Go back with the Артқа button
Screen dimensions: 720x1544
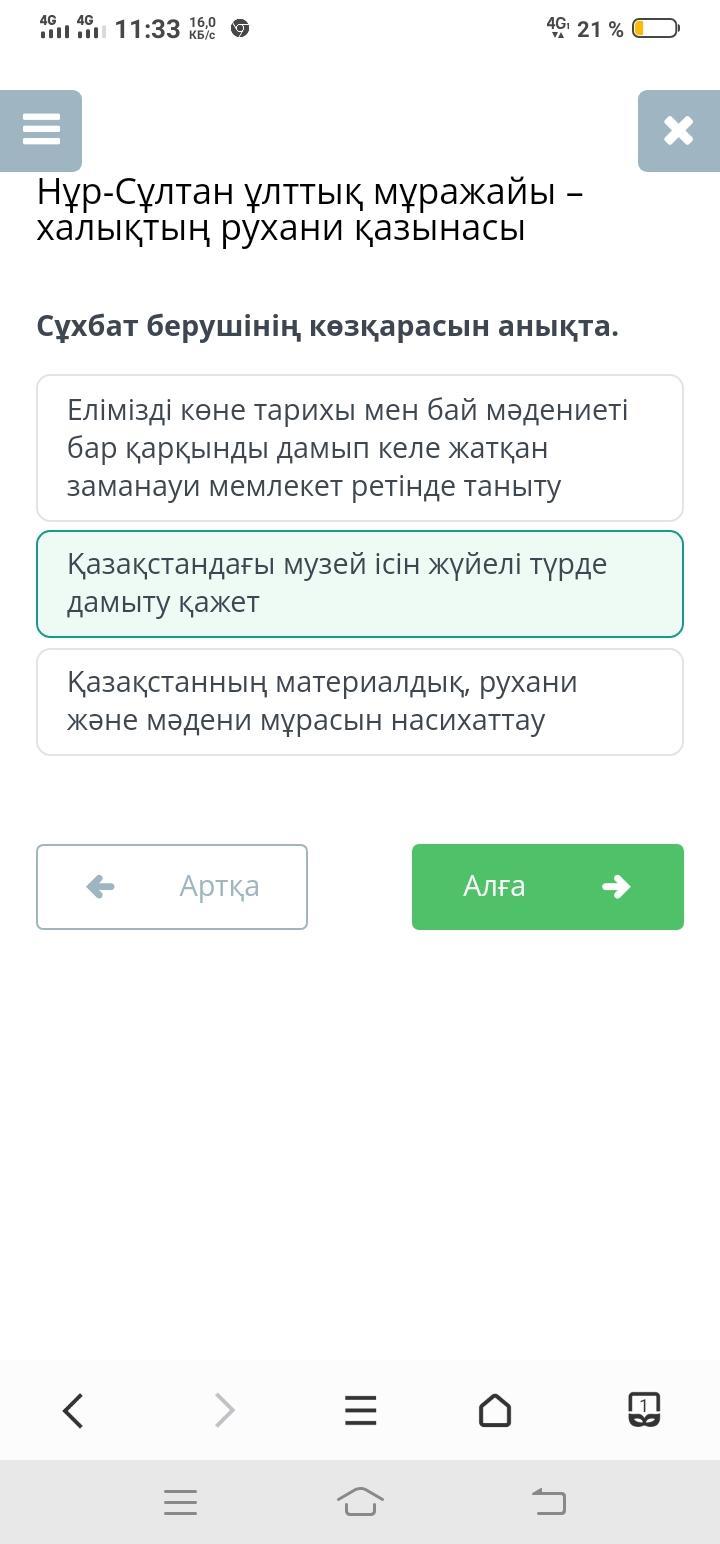coord(172,887)
